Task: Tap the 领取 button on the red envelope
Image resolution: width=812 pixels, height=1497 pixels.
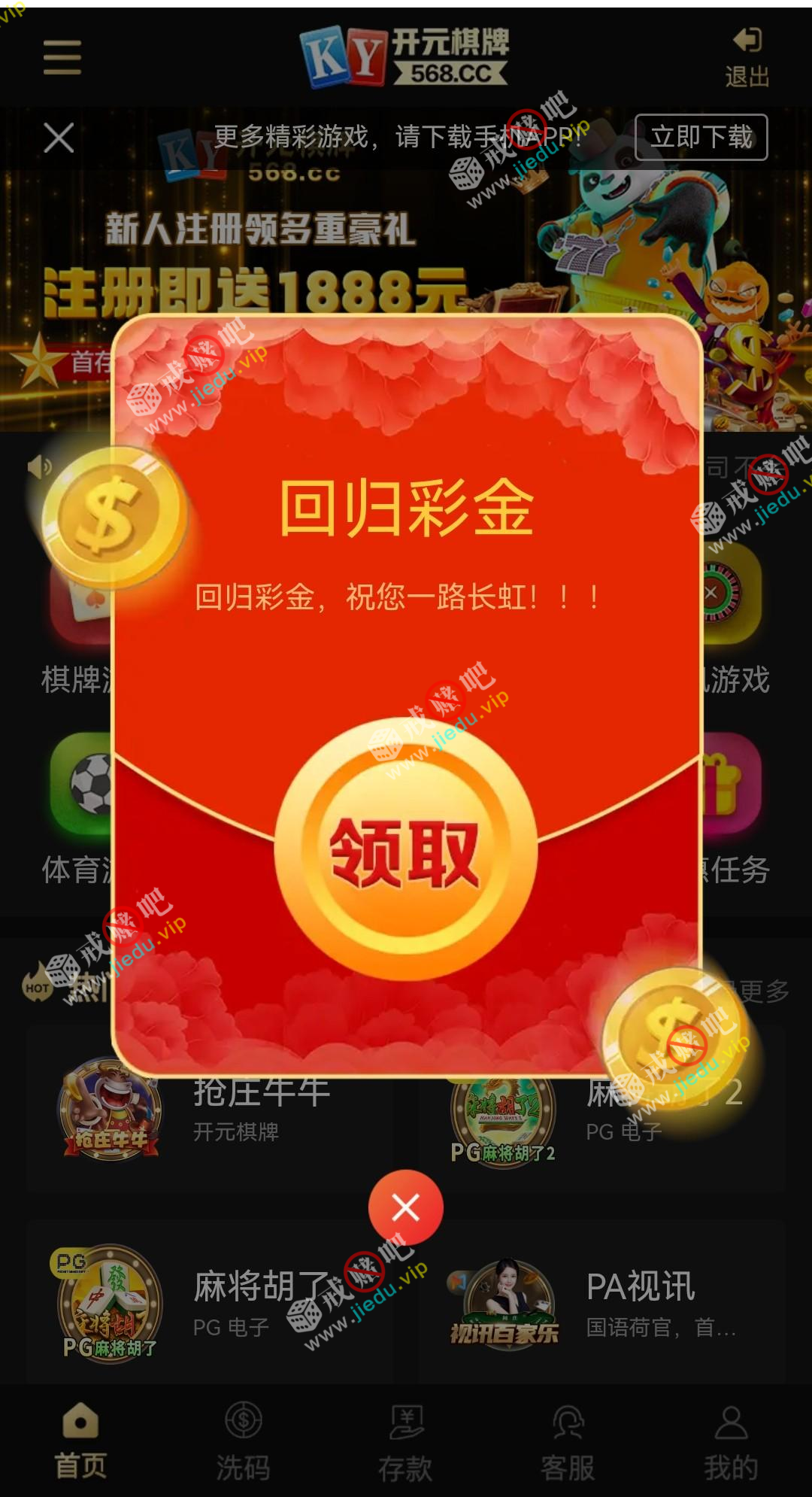Action: (405, 850)
